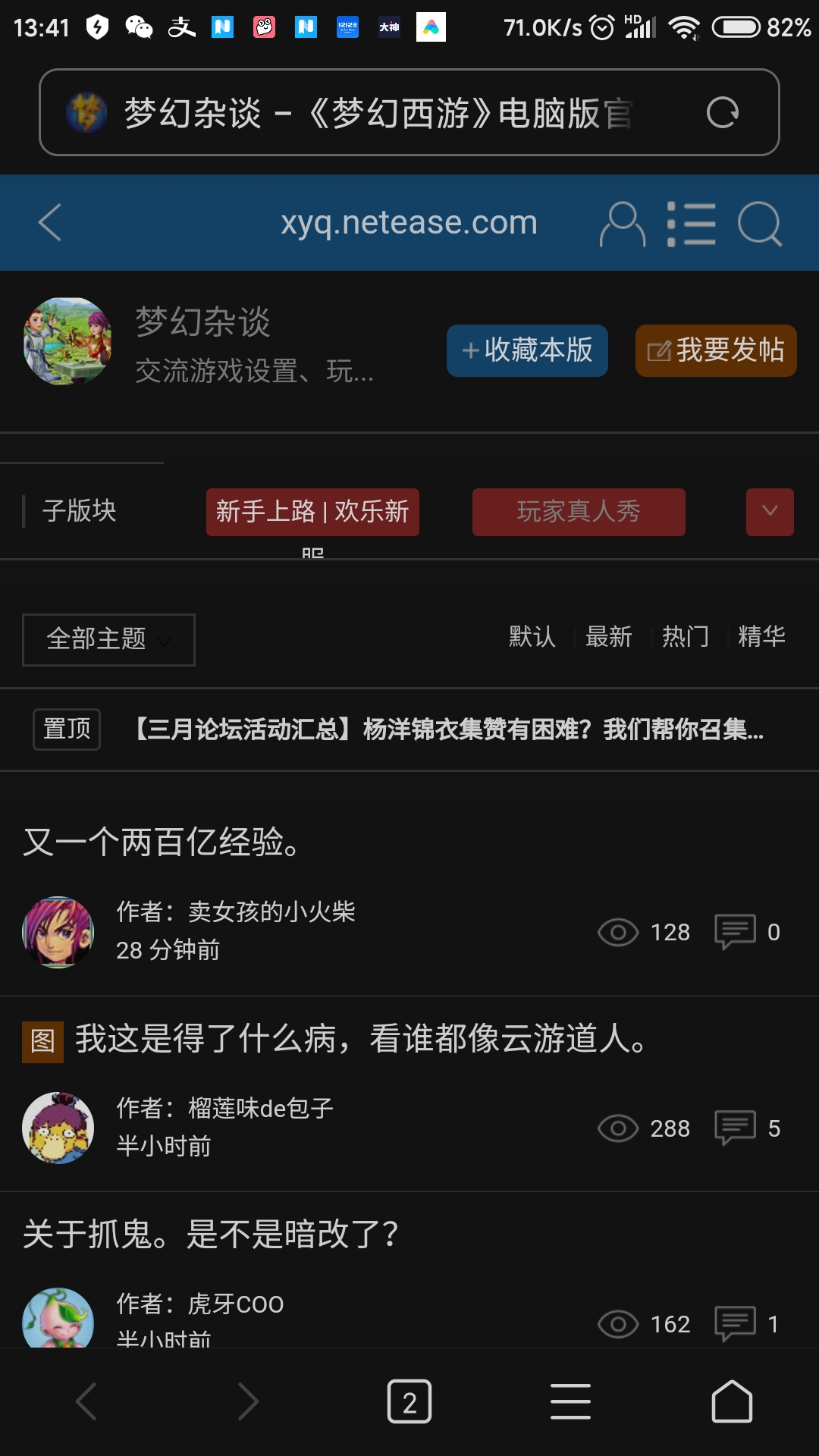Viewport: 819px width, 1456px height.
Task: Open the forum list menu icon
Action: 691,224
